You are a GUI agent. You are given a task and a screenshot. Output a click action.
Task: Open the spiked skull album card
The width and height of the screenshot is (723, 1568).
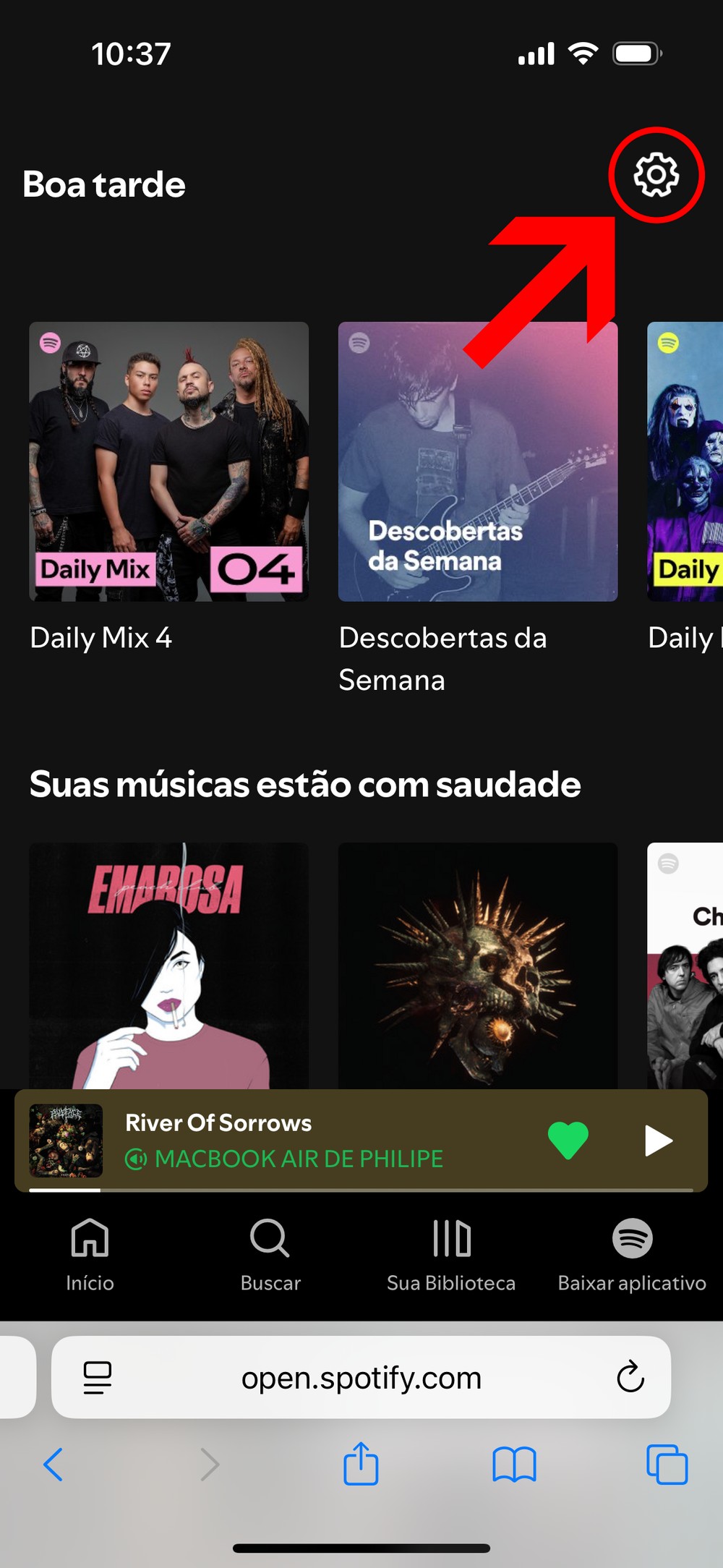(x=478, y=965)
